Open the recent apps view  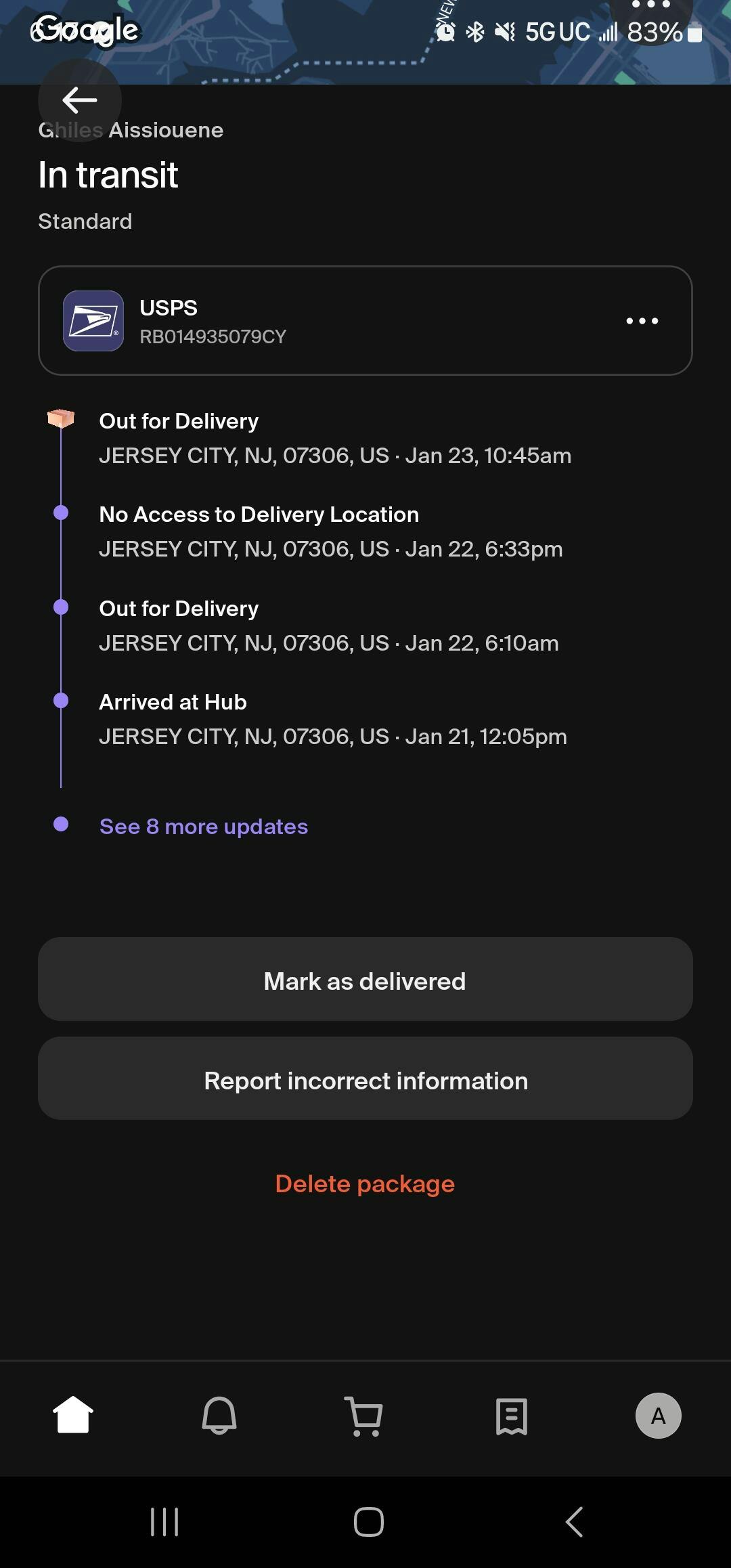pyautogui.click(x=164, y=1522)
